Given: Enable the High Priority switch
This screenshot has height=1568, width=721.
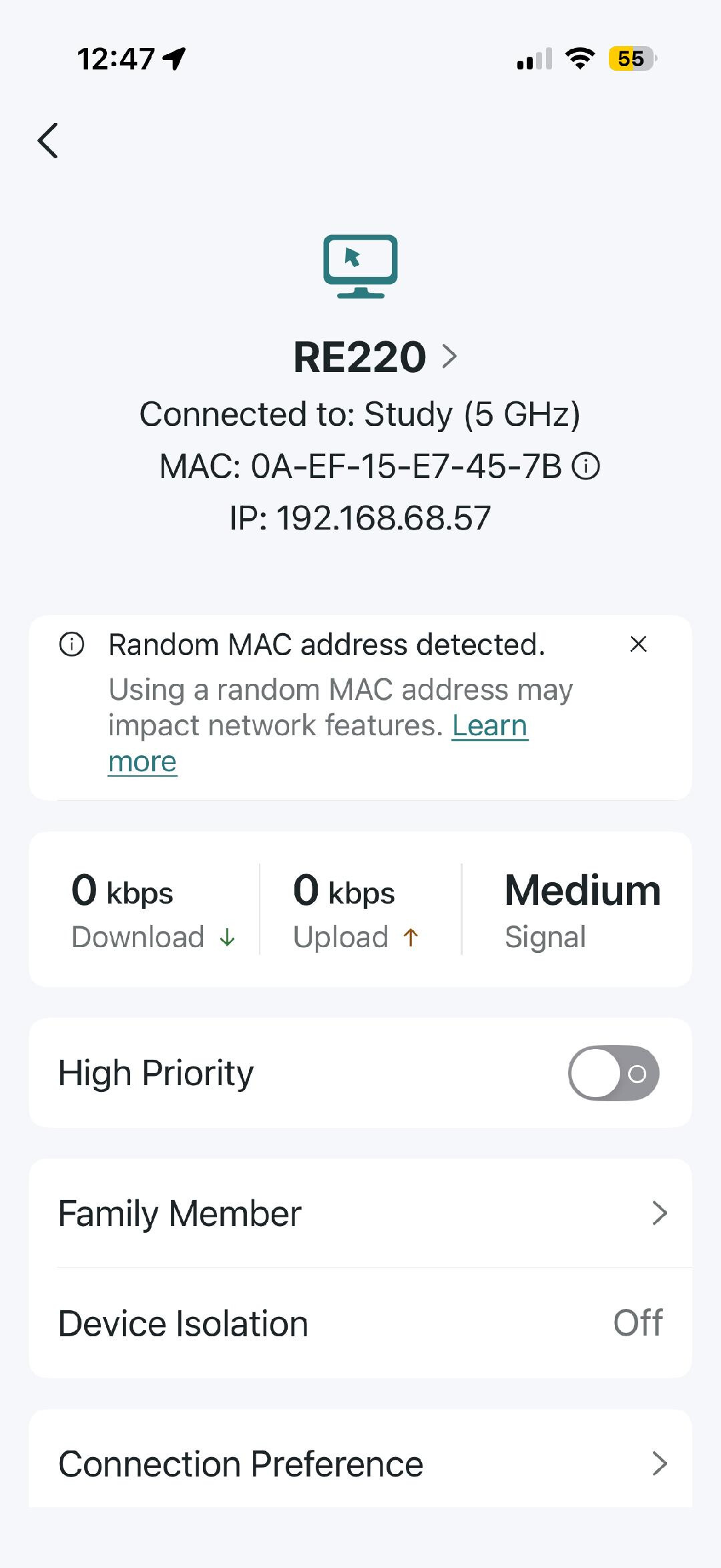Looking at the screenshot, I should (x=613, y=1073).
